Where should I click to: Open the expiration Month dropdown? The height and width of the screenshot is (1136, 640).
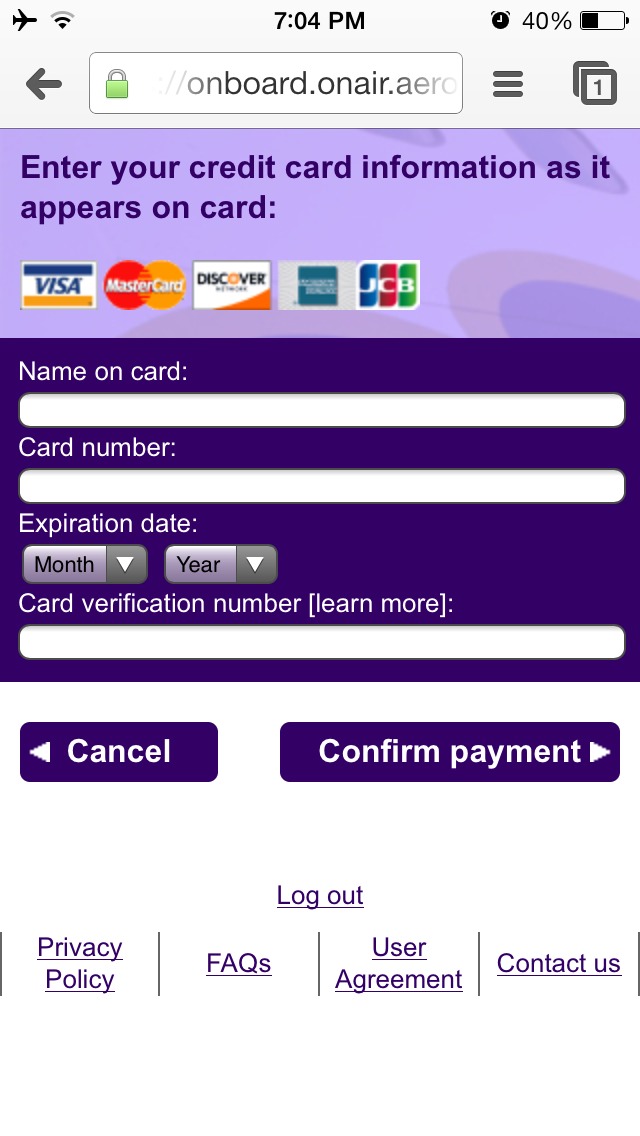tap(85, 564)
